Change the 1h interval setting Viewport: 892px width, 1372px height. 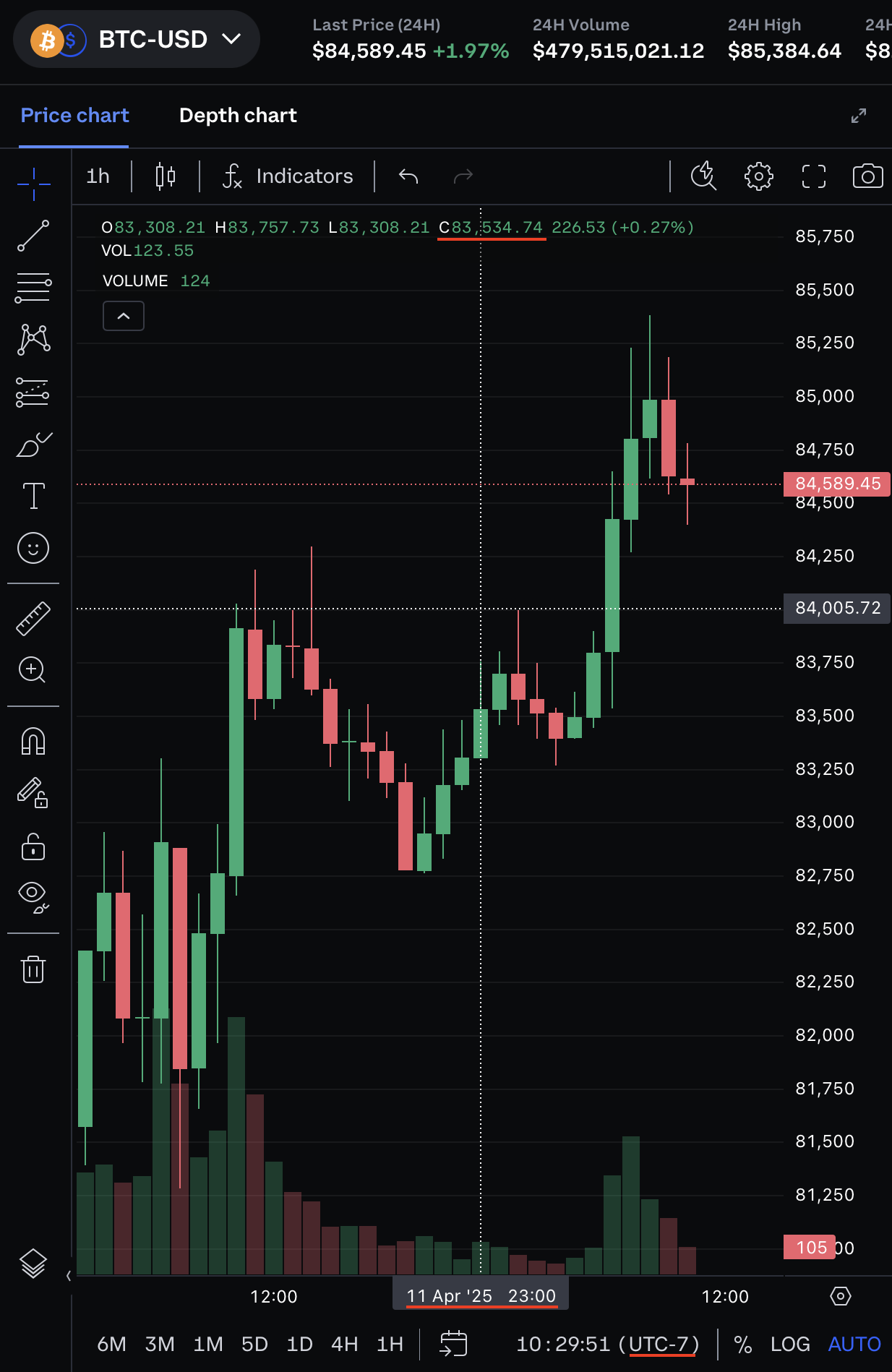98,176
